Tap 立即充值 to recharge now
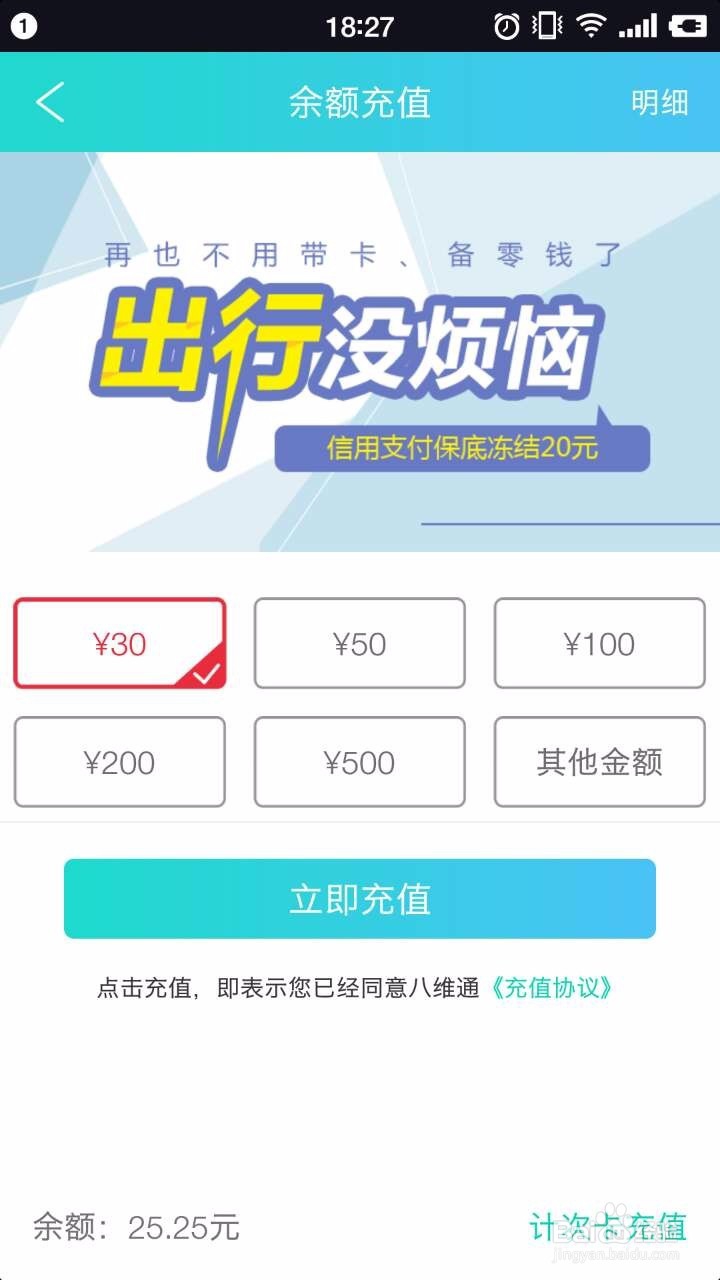This screenshot has height=1280, width=720. tap(359, 899)
